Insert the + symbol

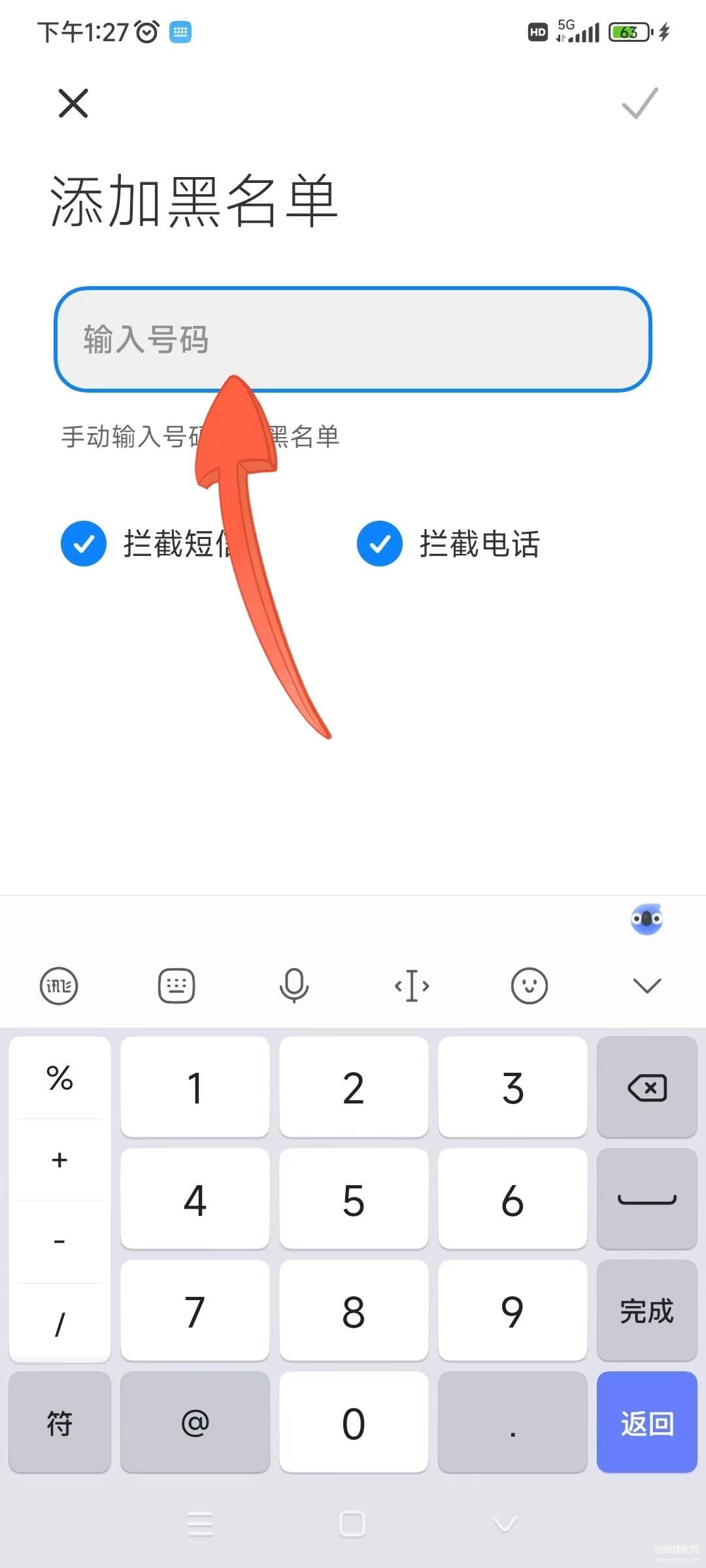pyautogui.click(x=59, y=1160)
